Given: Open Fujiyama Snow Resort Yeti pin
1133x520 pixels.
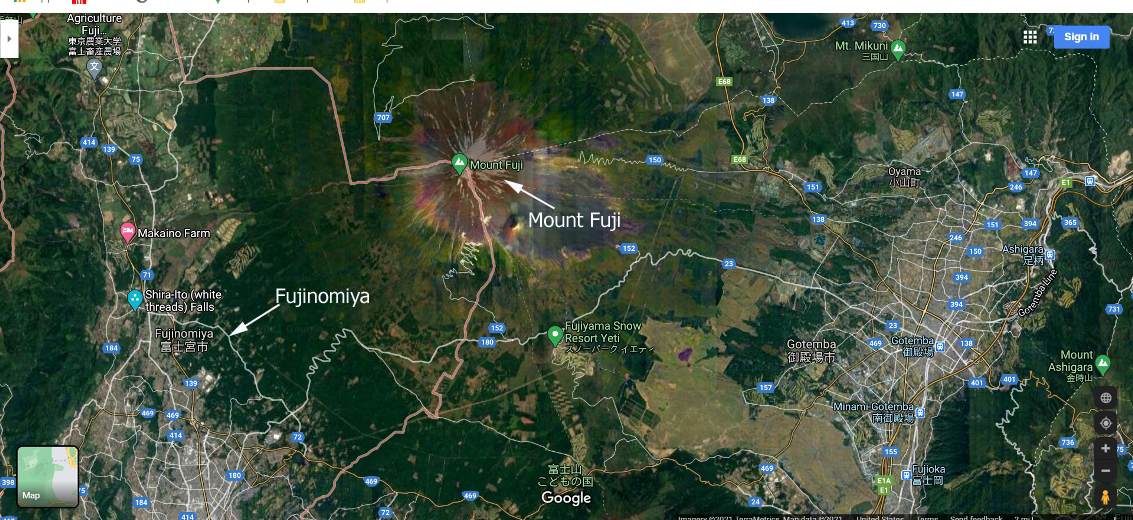Looking at the screenshot, I should tap(555, 335).
